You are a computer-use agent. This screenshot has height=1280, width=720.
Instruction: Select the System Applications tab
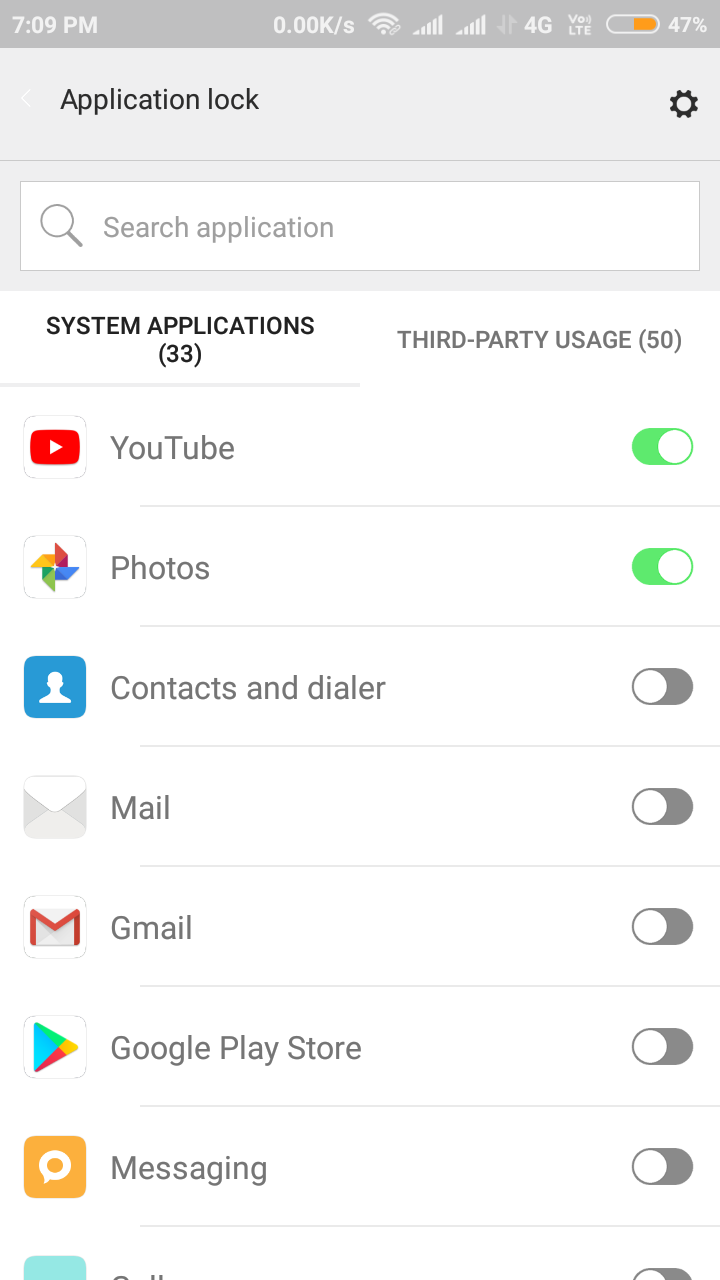180,340
